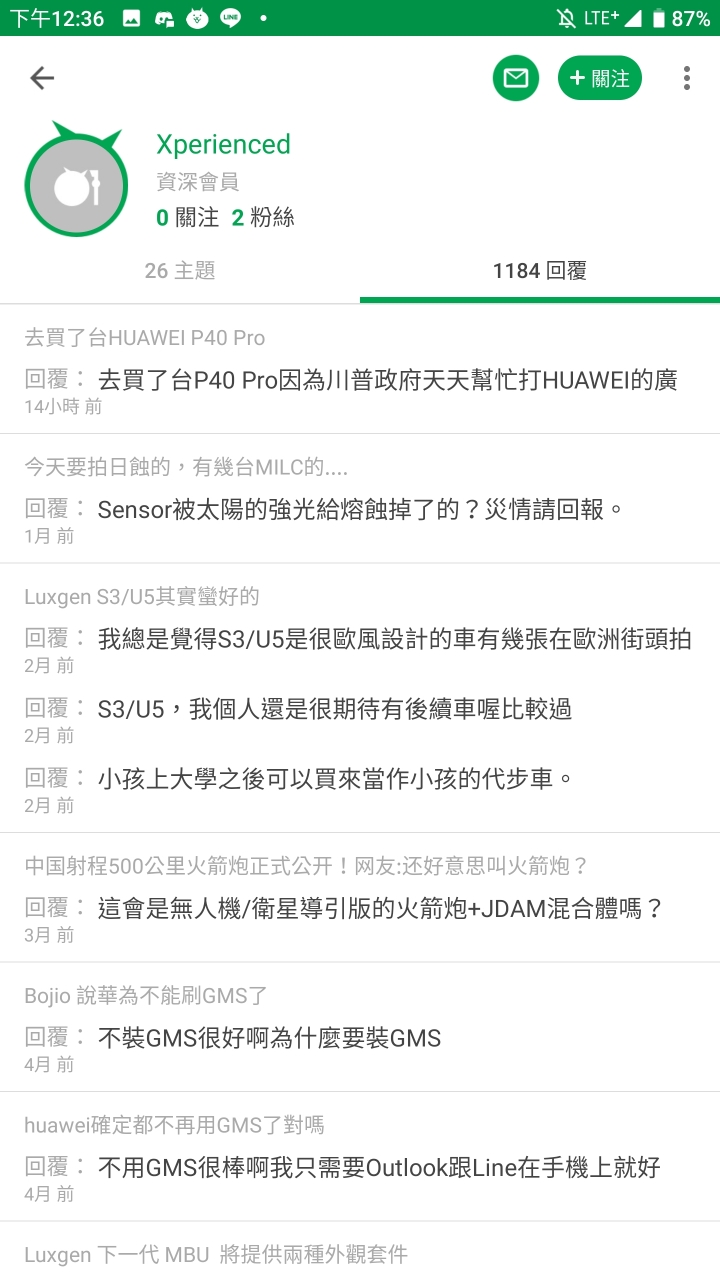
Task: Follow Xperienced with the 關注 button
Action: click(599, 78)
